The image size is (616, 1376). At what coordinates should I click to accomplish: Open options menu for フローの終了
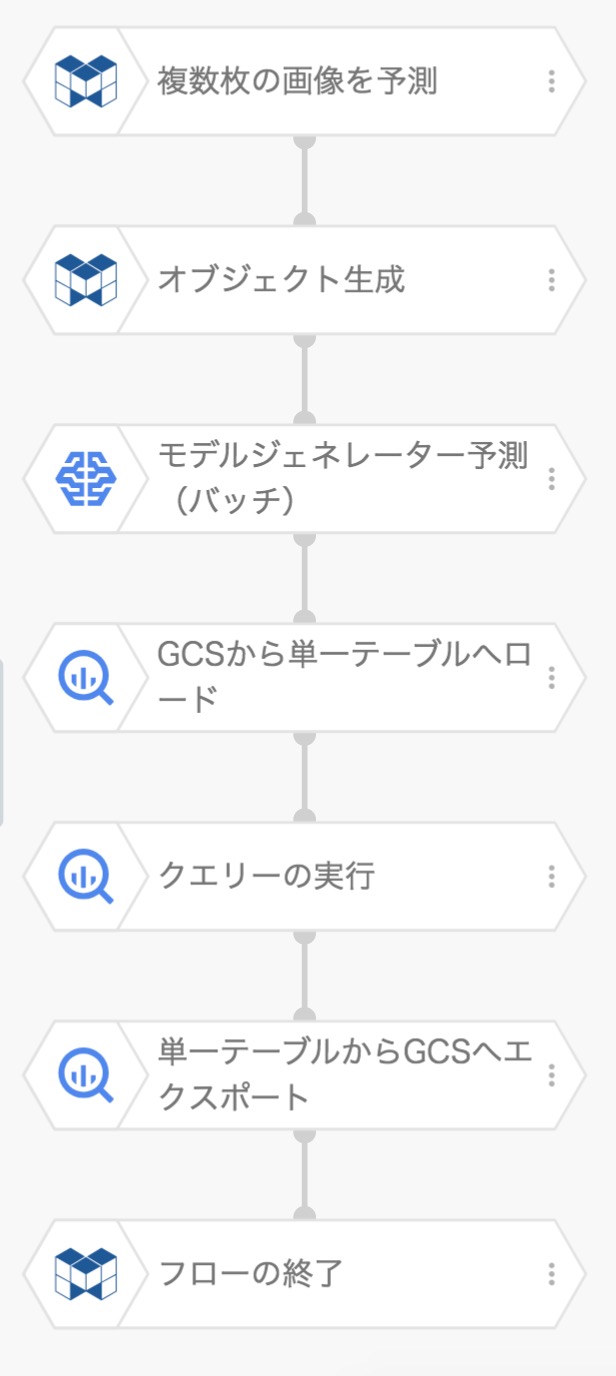pyautogui.click(x=551, y=1274)
